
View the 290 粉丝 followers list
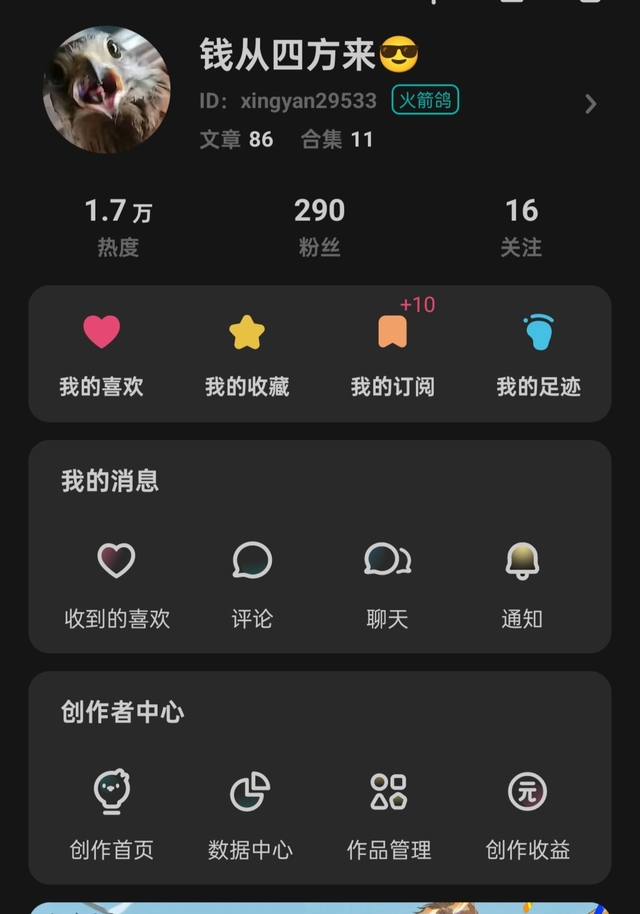pos(319,226)
